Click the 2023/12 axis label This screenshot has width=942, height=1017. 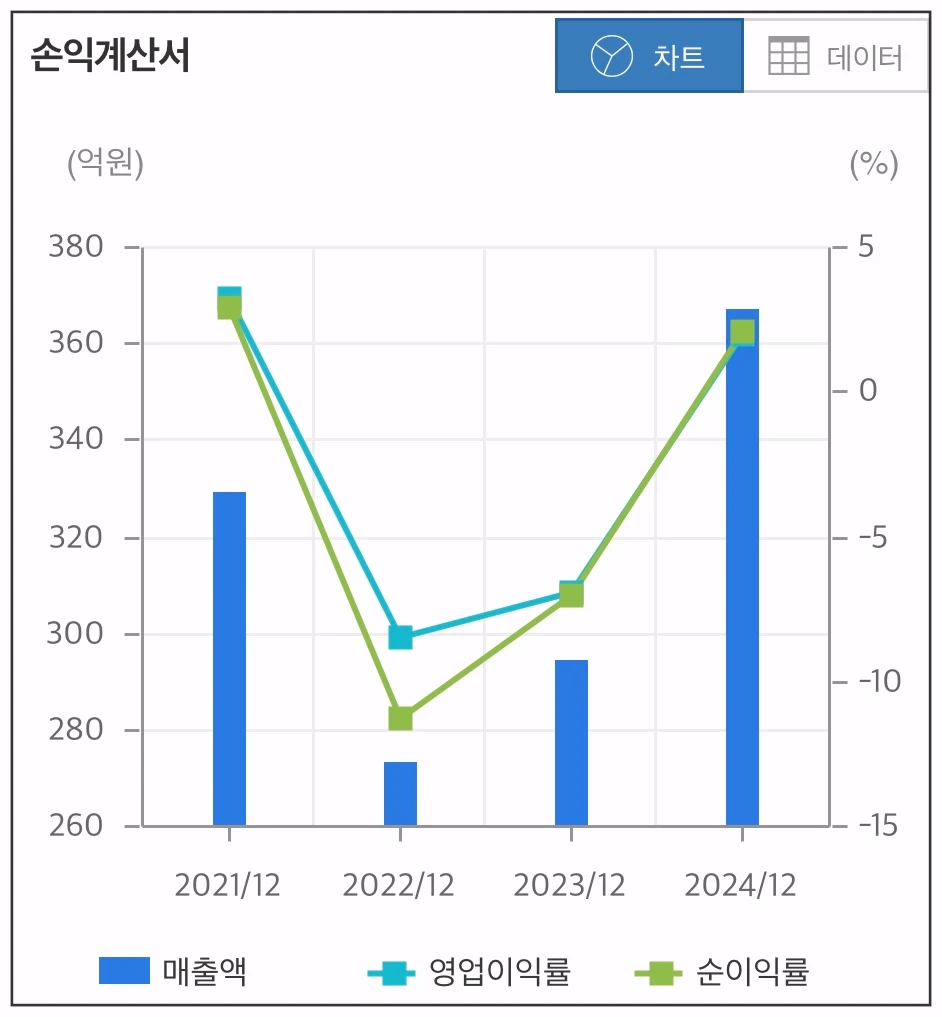571,884
